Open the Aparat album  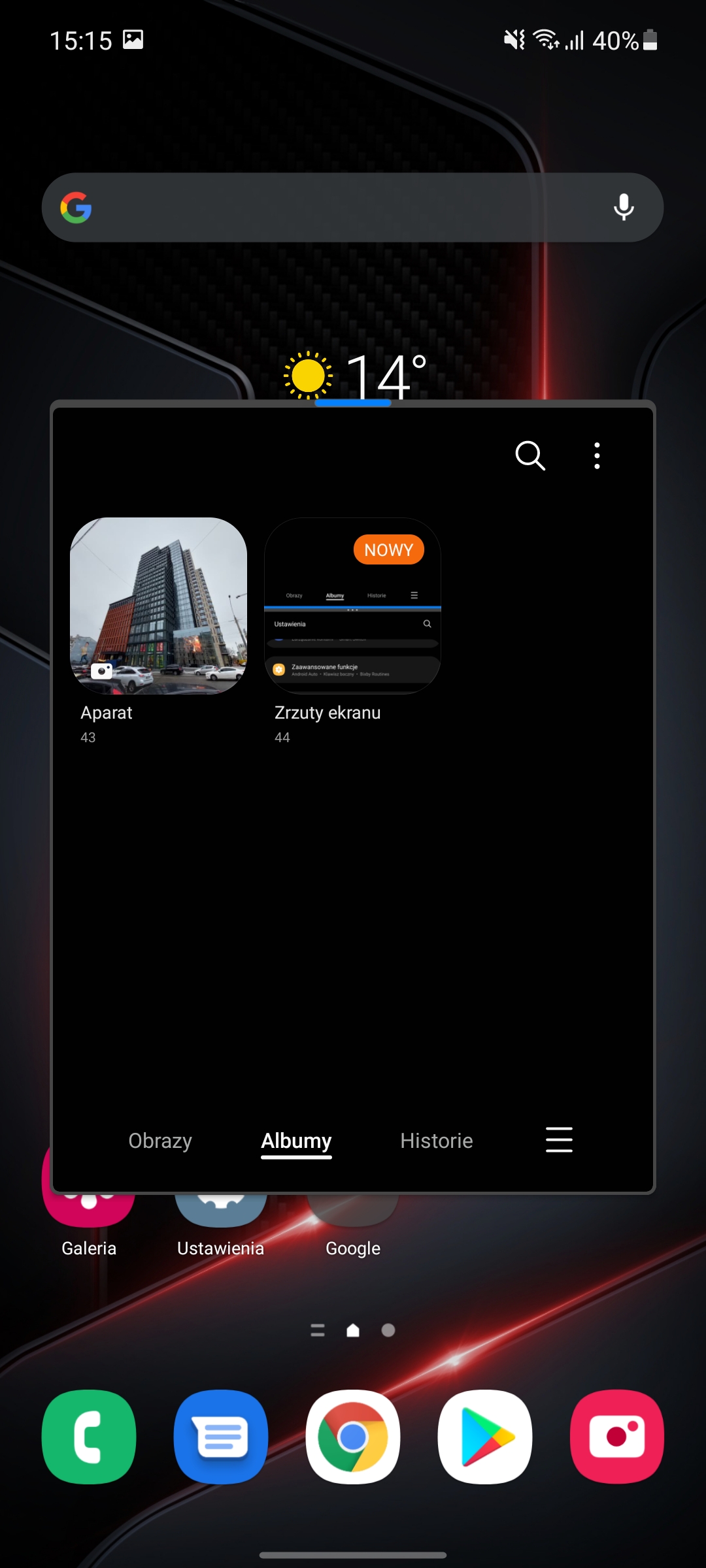[158, 606]
